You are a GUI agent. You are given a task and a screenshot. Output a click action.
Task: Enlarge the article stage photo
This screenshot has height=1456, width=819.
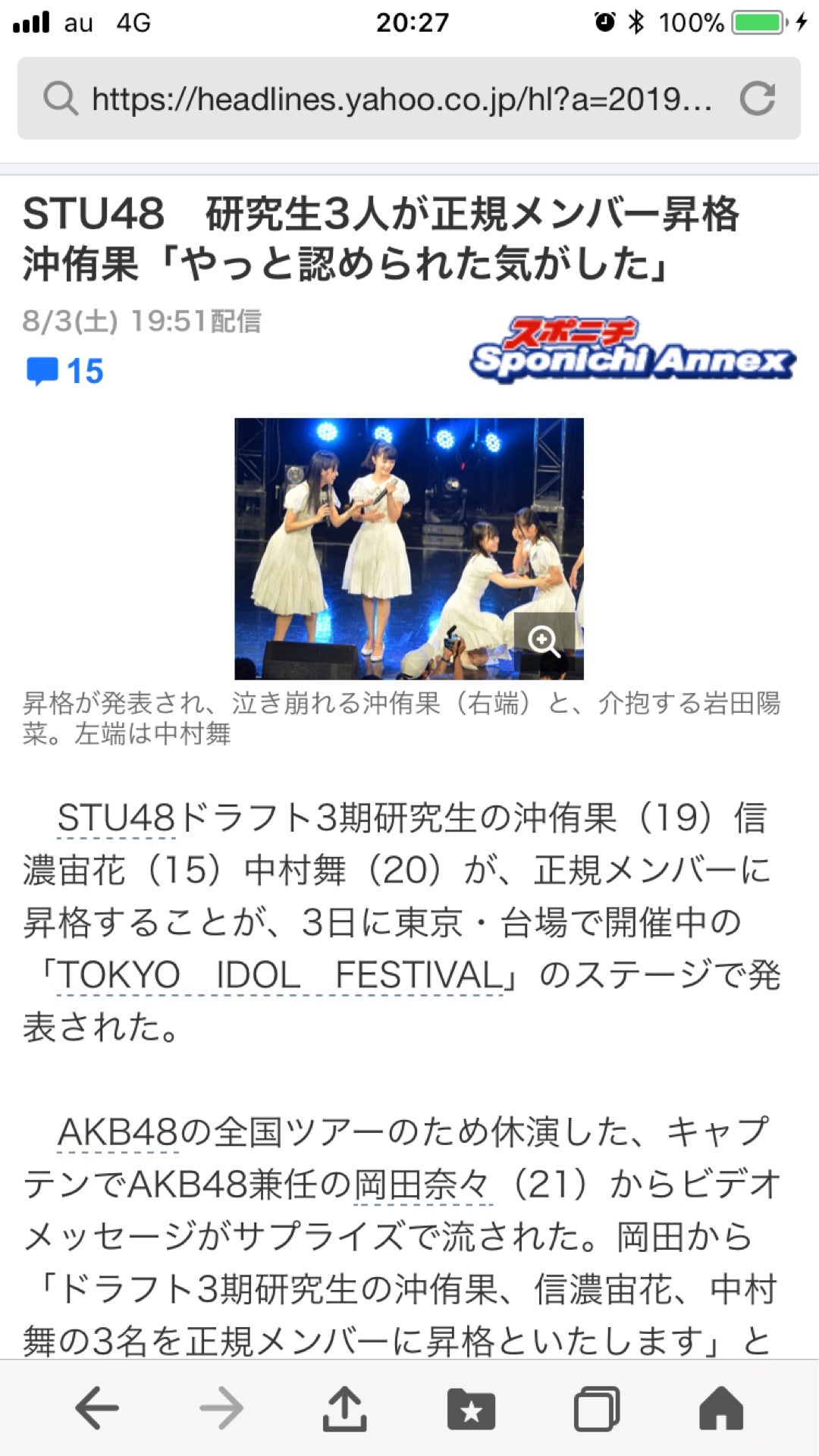[x=543, y=641]
